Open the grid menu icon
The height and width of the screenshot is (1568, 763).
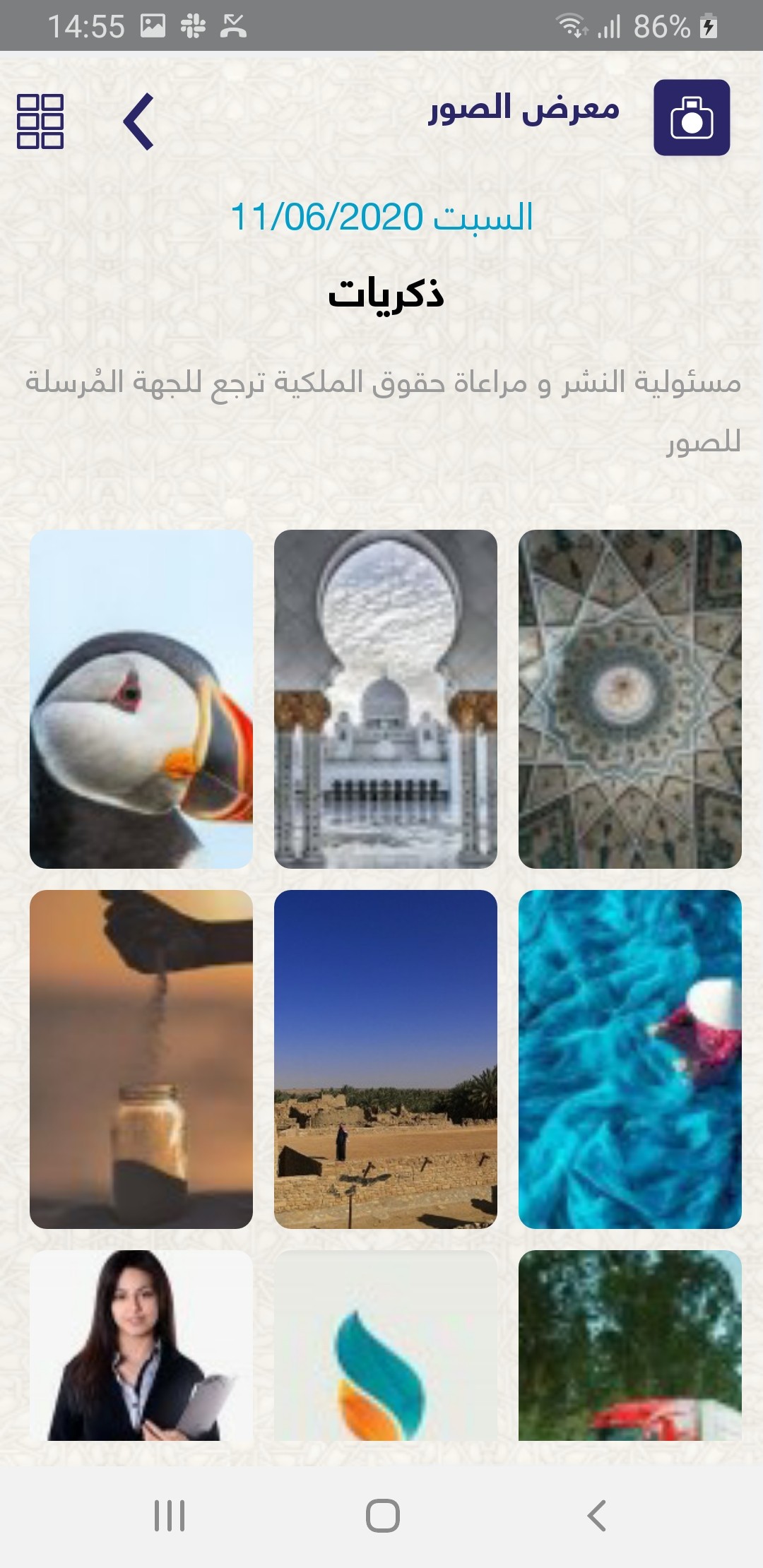[x=40, y=121]
